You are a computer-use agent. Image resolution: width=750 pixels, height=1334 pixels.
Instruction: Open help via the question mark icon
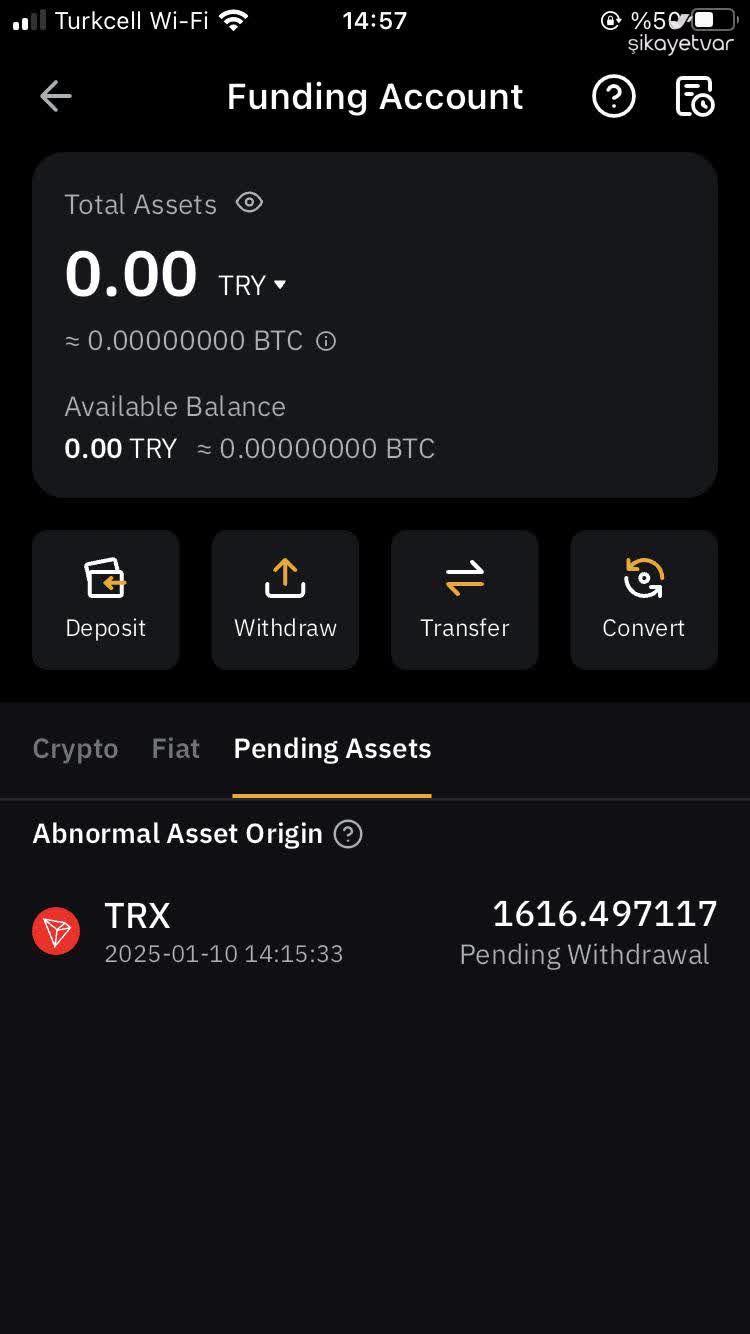614,96
